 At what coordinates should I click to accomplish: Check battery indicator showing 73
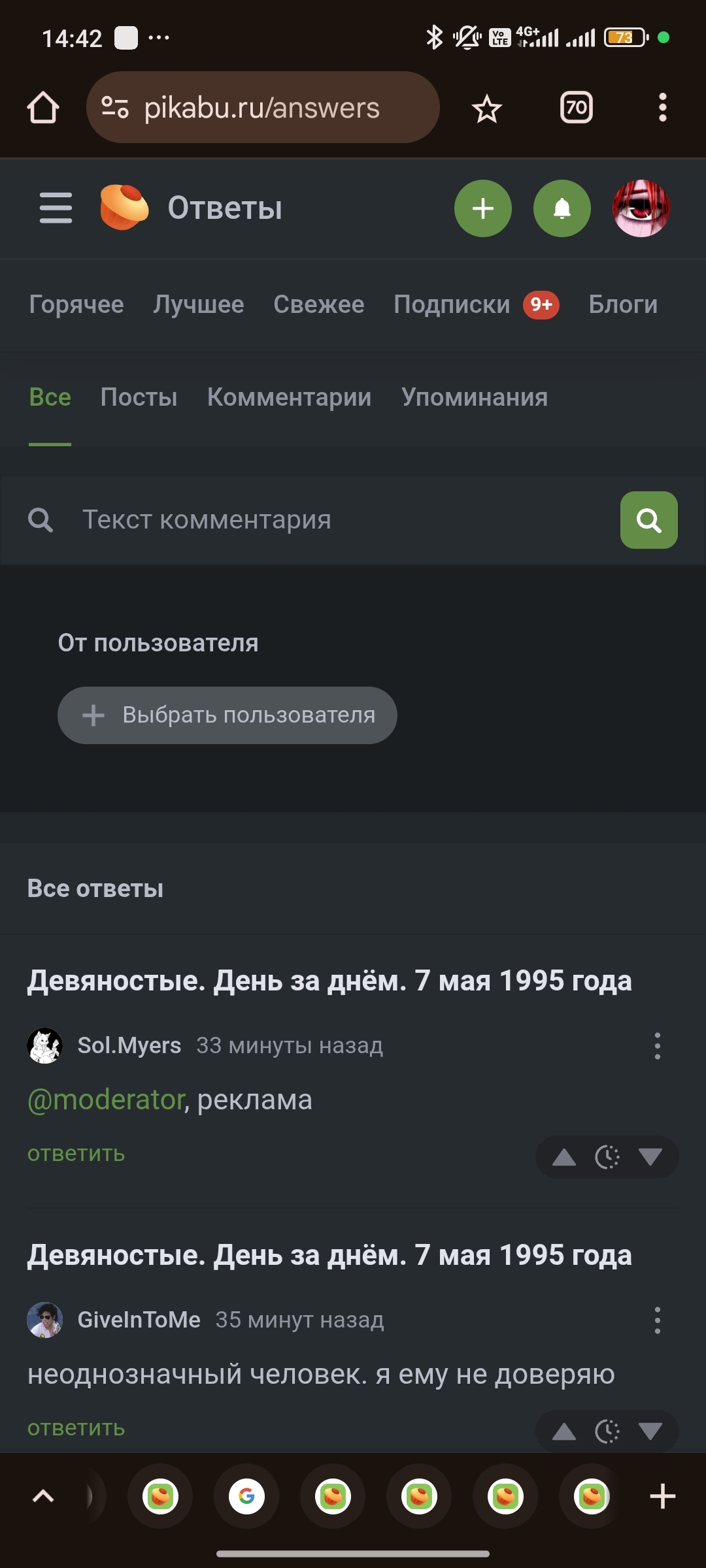(x=623, y=38)
